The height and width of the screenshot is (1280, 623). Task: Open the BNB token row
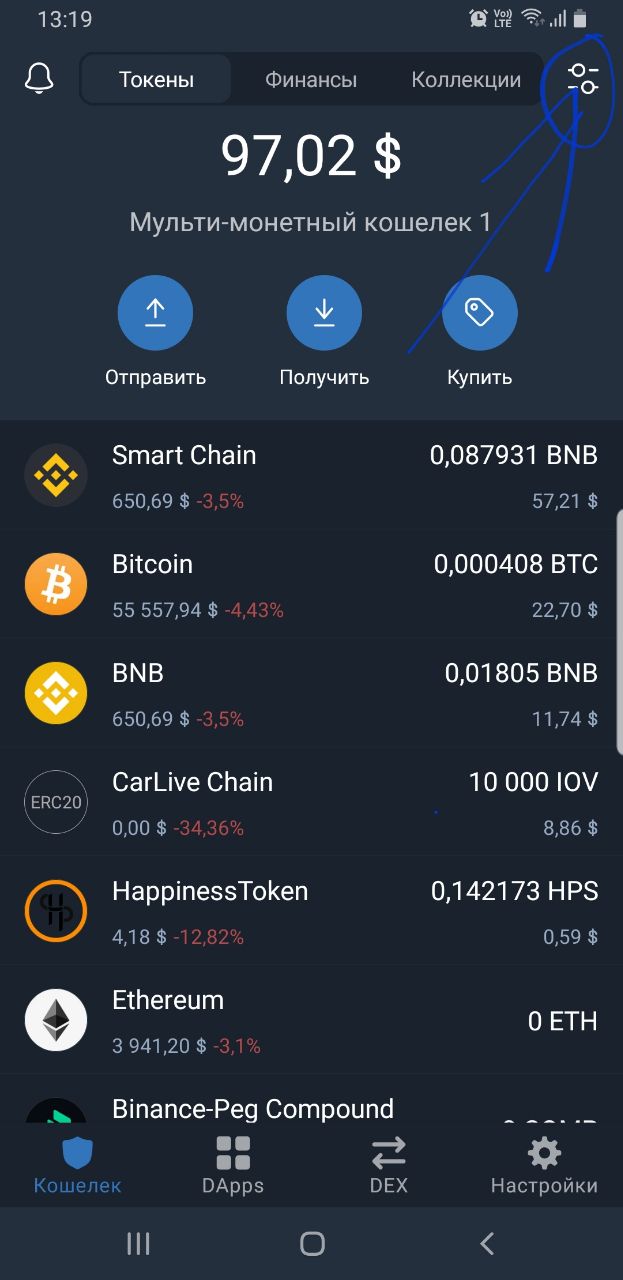coord(311,694)
